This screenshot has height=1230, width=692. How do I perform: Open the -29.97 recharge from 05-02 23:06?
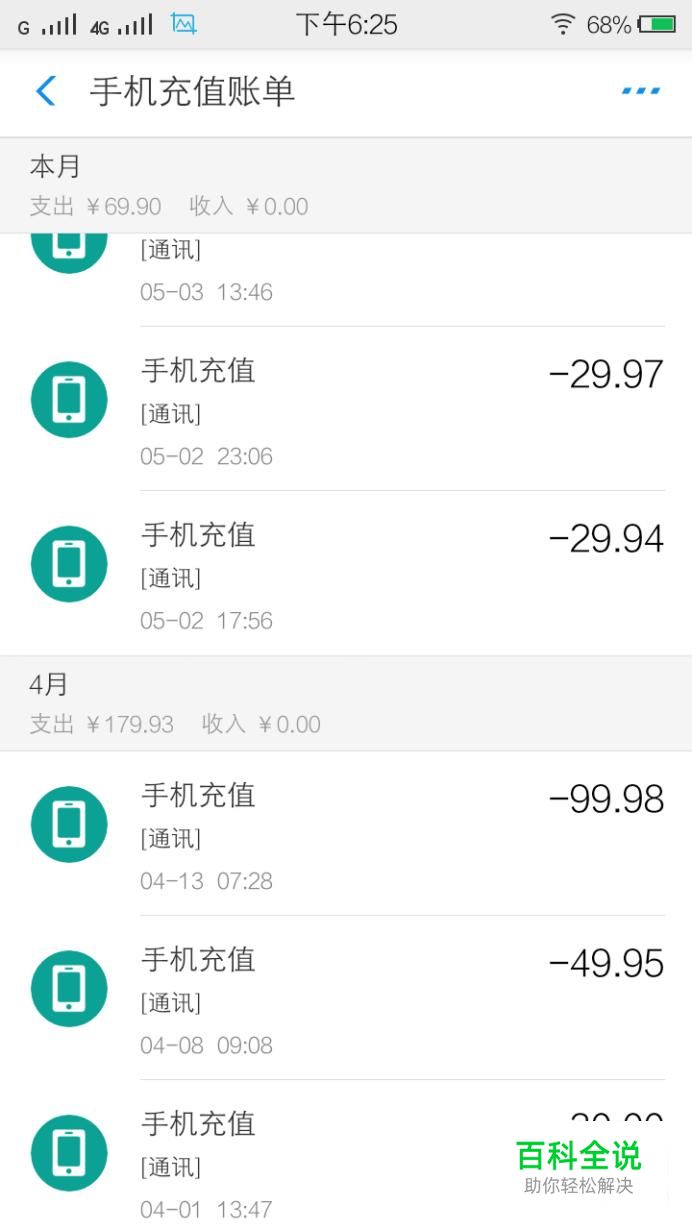(346, 409)
